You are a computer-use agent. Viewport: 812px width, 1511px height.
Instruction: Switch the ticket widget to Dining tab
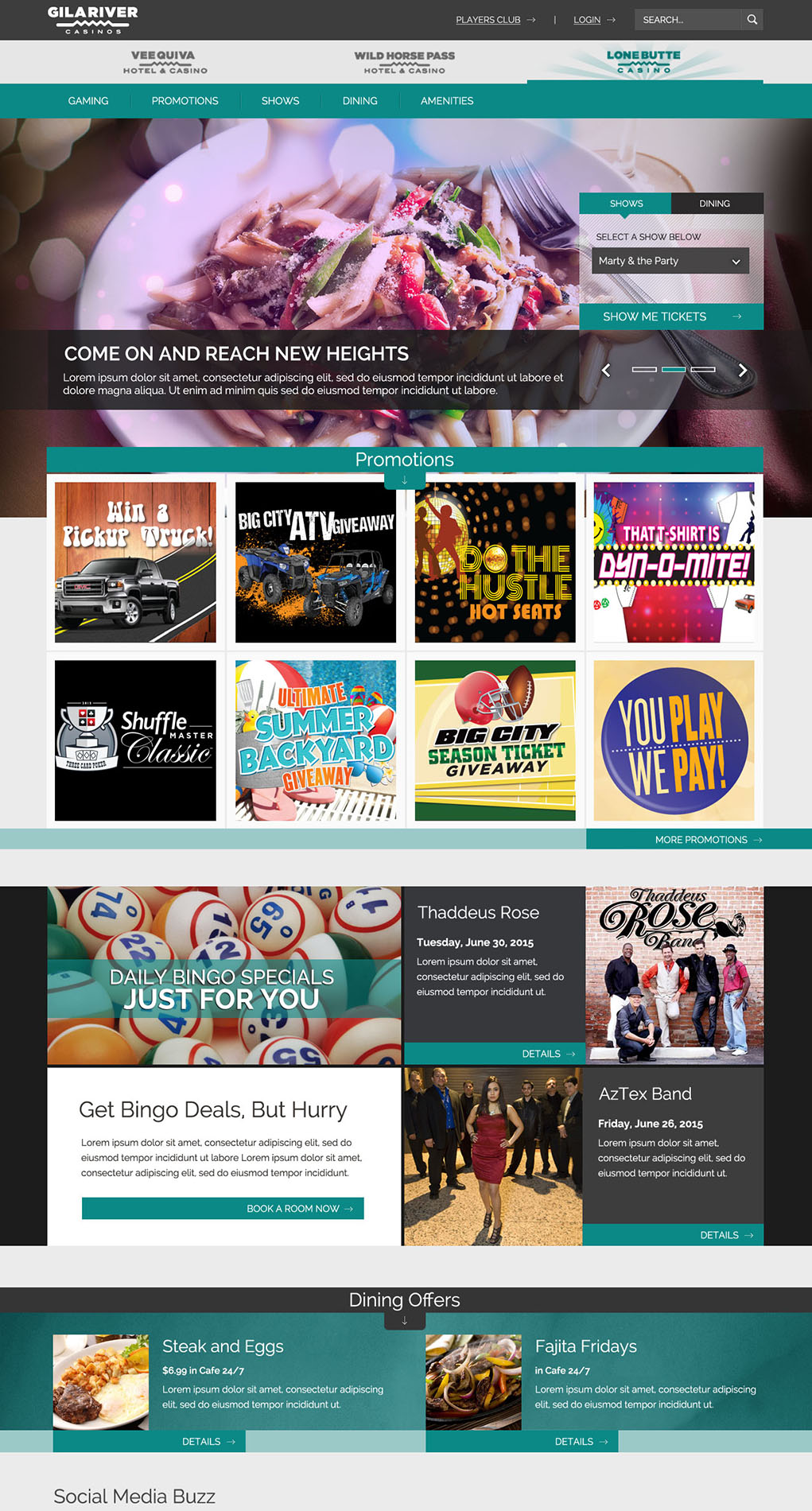coord(714,204)
